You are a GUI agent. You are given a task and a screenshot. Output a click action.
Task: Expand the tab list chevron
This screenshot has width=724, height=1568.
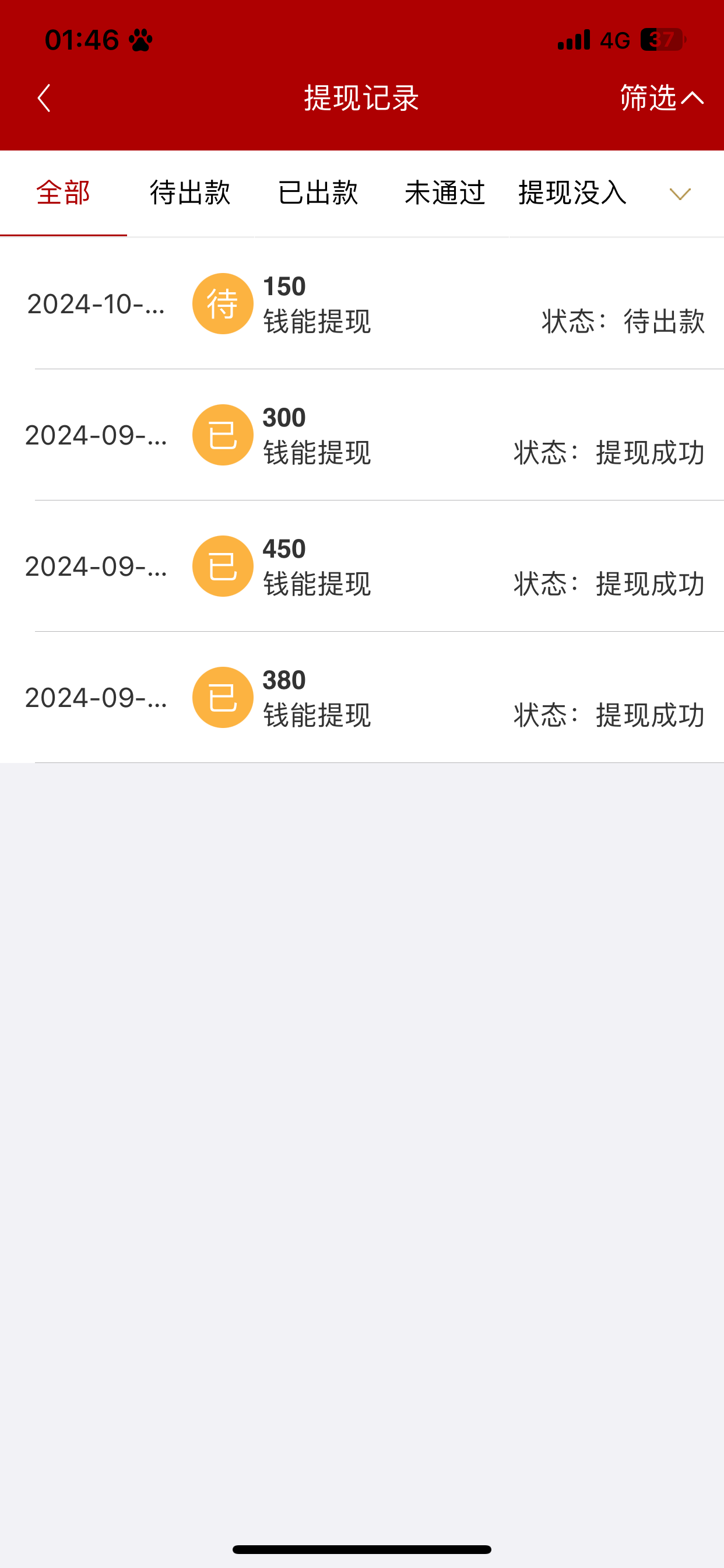pyautogui.click(x=680, y=194)
